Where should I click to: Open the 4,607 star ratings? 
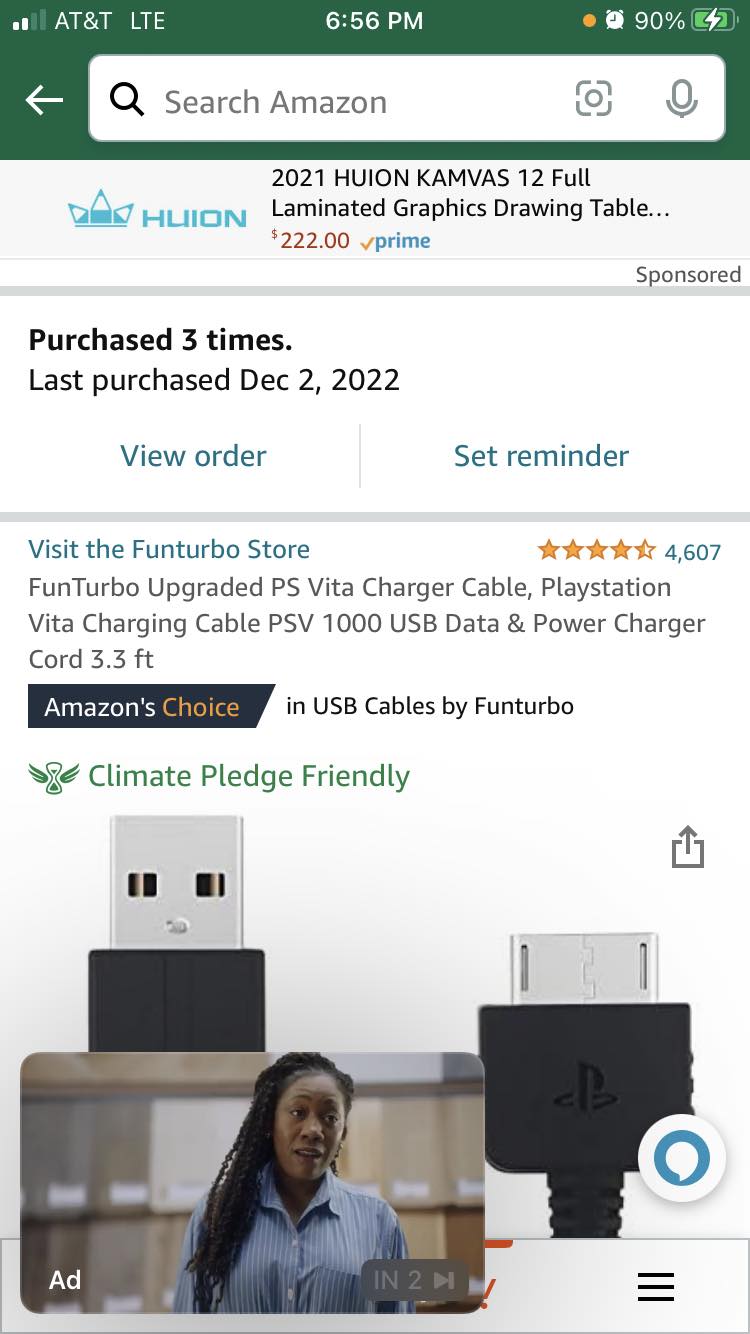(x=629, y=550)
